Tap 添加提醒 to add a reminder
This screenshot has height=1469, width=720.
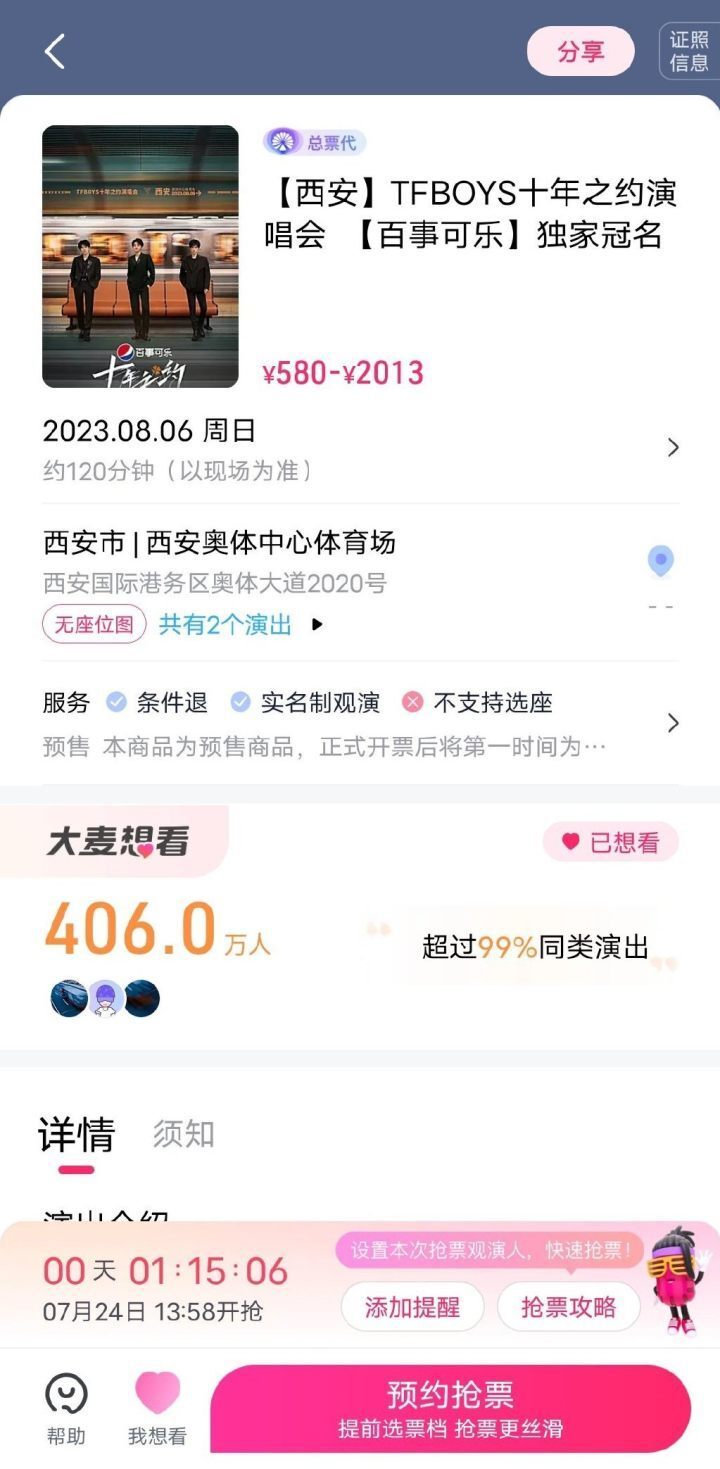coord(412,1307)
